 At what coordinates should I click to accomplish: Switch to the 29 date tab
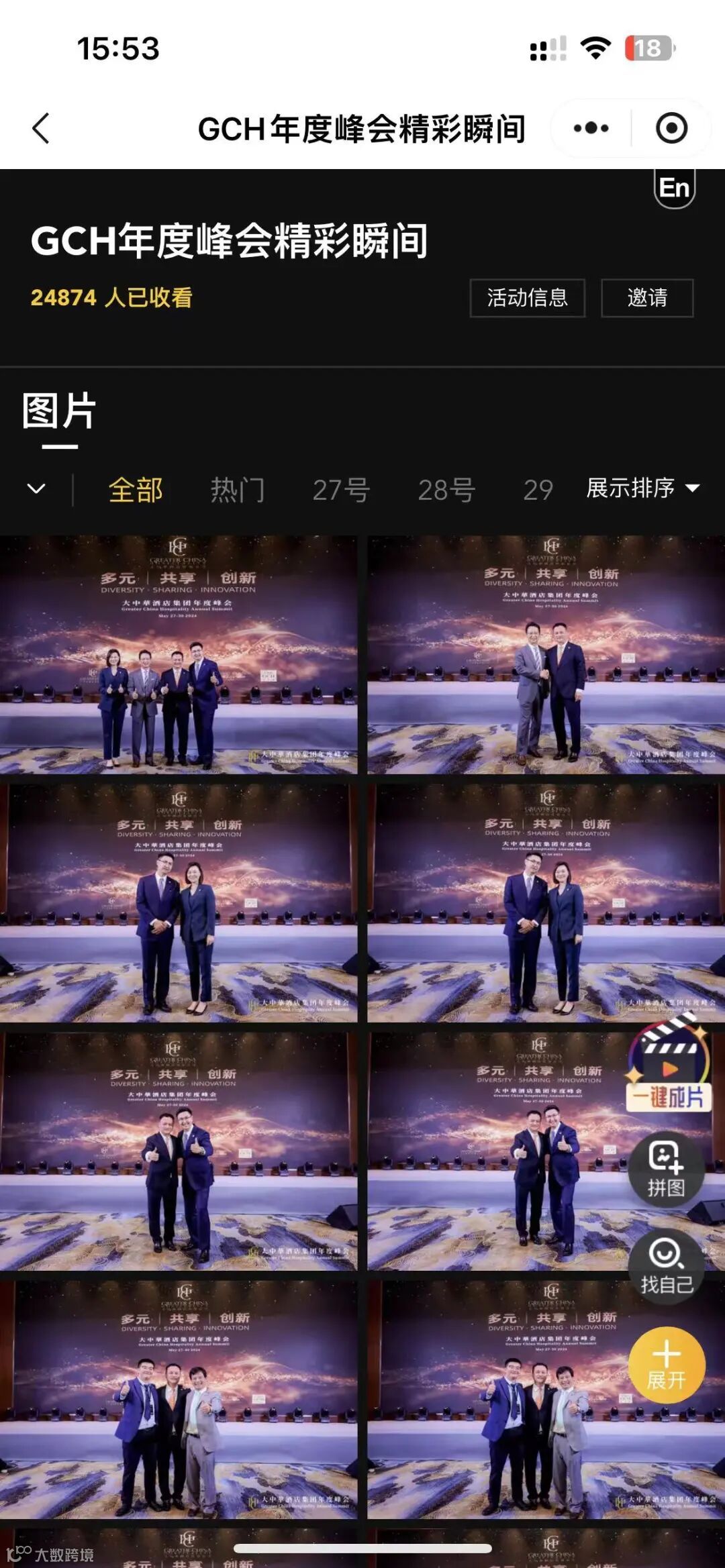[538, 490]
